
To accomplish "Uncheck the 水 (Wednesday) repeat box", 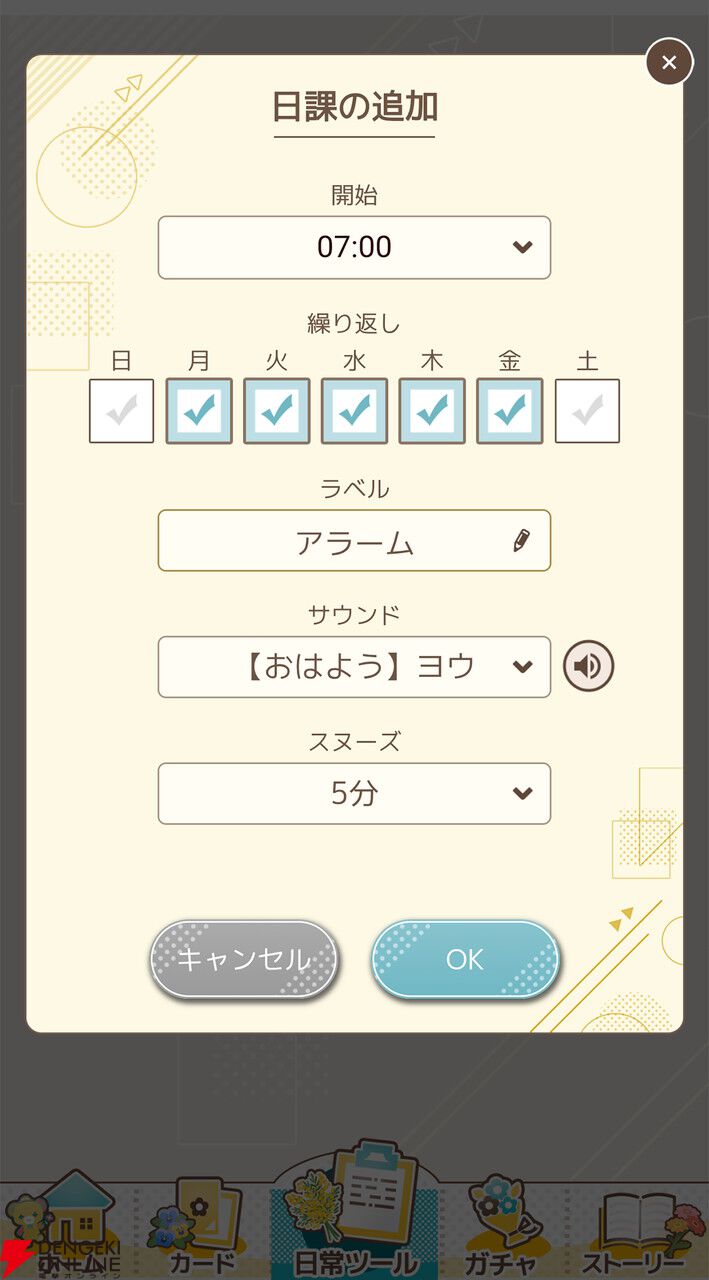I will pyautogui.click(x=354, y=410).
